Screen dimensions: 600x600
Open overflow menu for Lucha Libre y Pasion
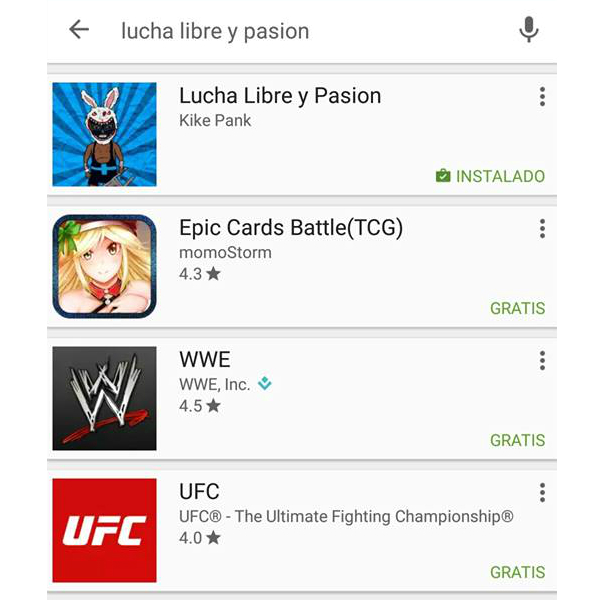point(542,97)
